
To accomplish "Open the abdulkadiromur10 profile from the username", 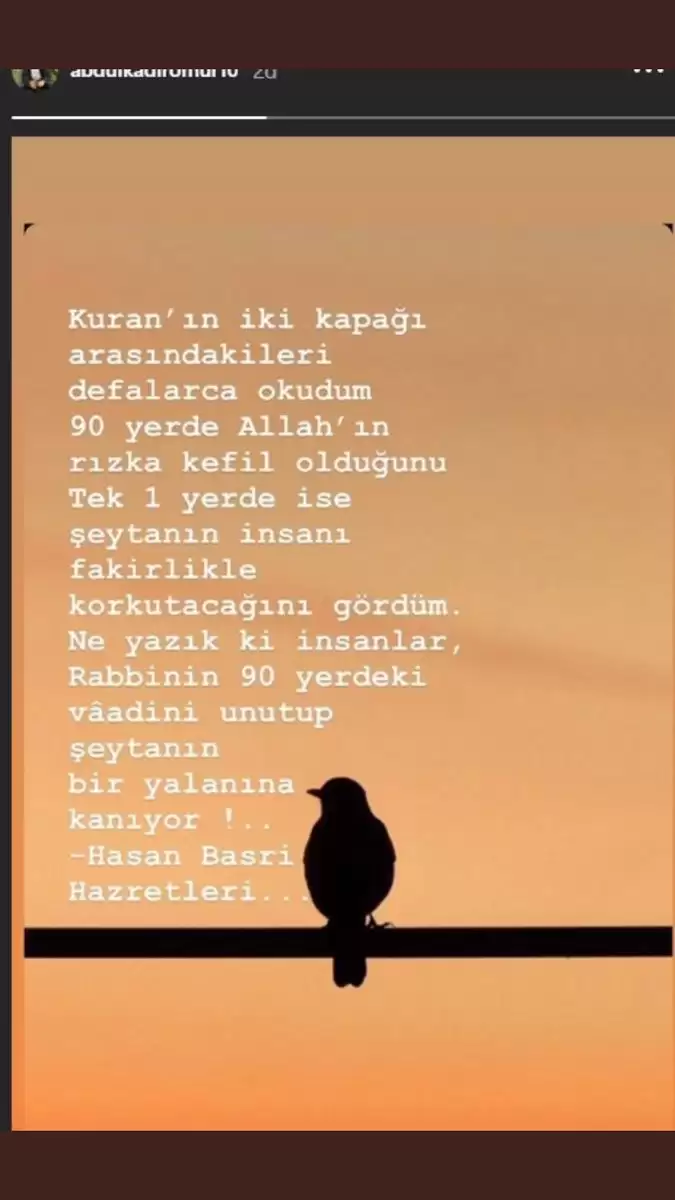I will (153, 74).
